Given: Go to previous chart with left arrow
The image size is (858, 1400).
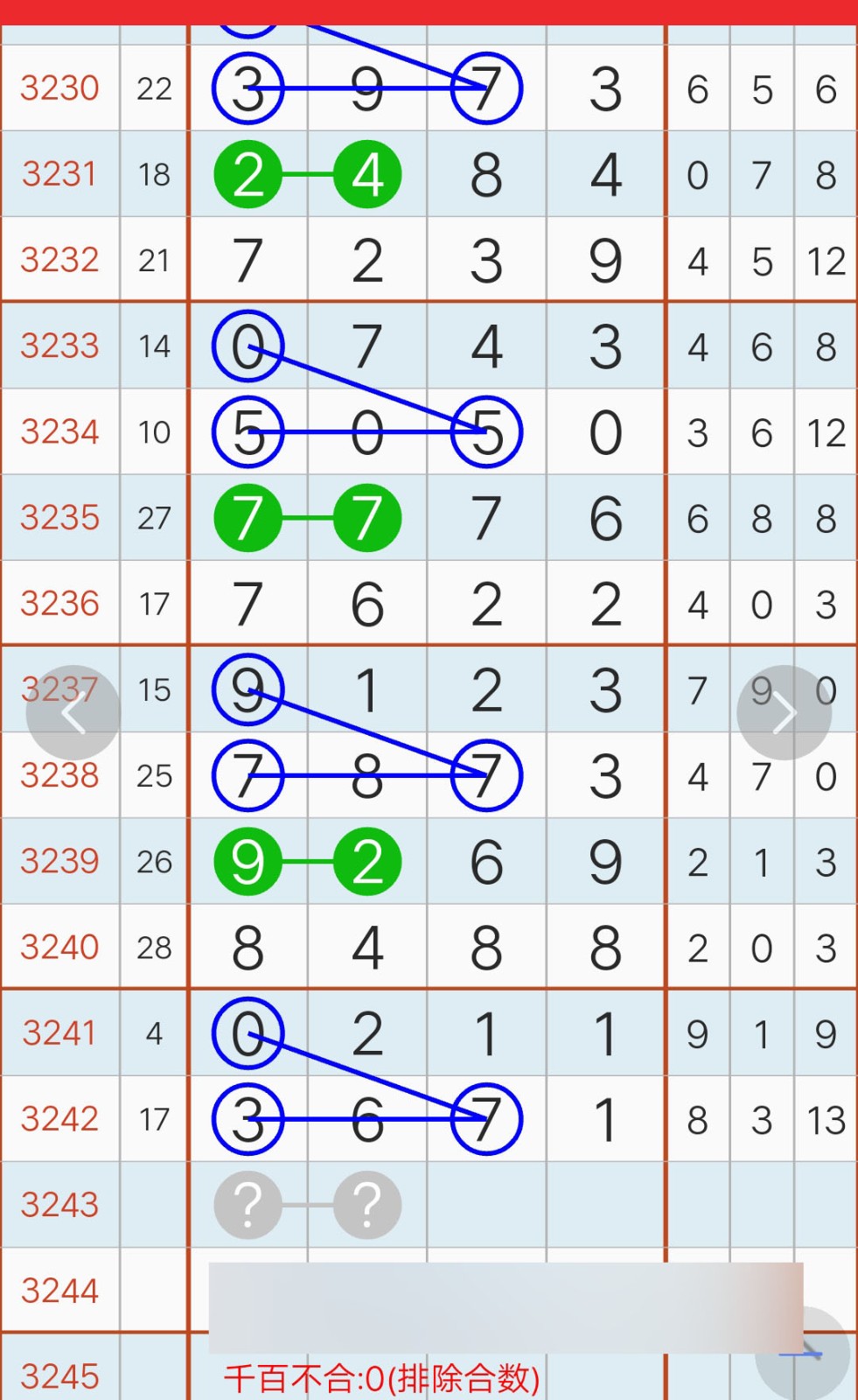Looking at the screenshot, I should (x=73, y=712).
